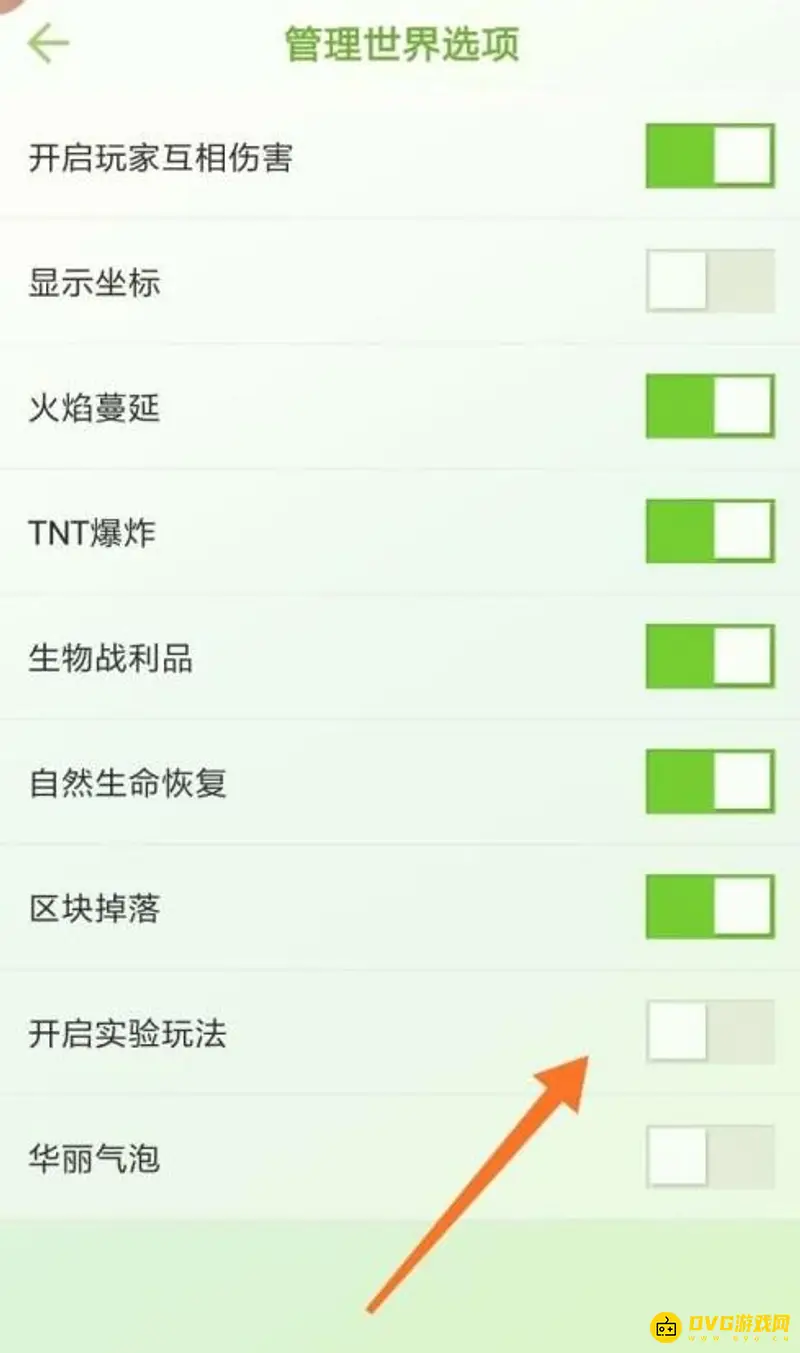Toggle off 火焰蔓延

pyautogui.click(x=710, y=406)
